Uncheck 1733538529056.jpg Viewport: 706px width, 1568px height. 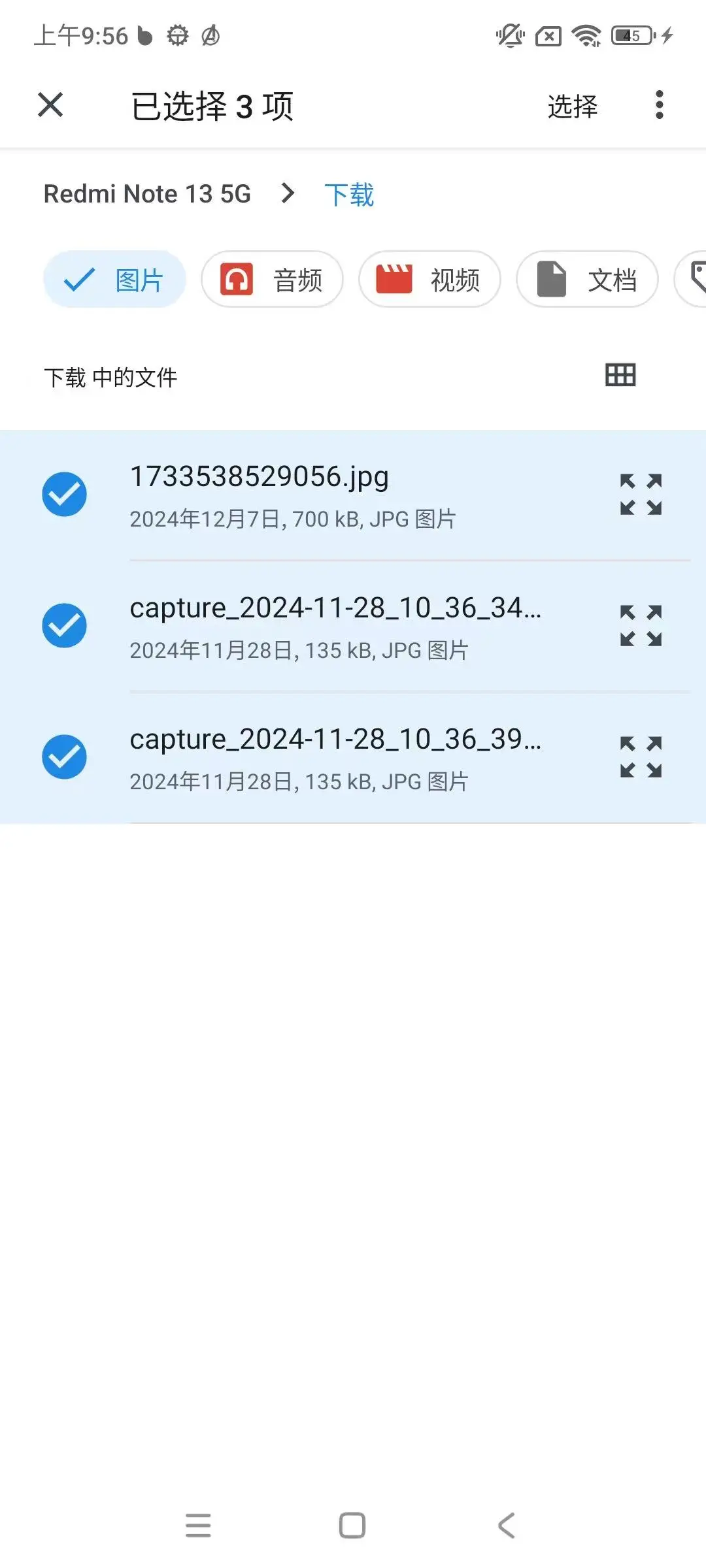click(64, 495)
